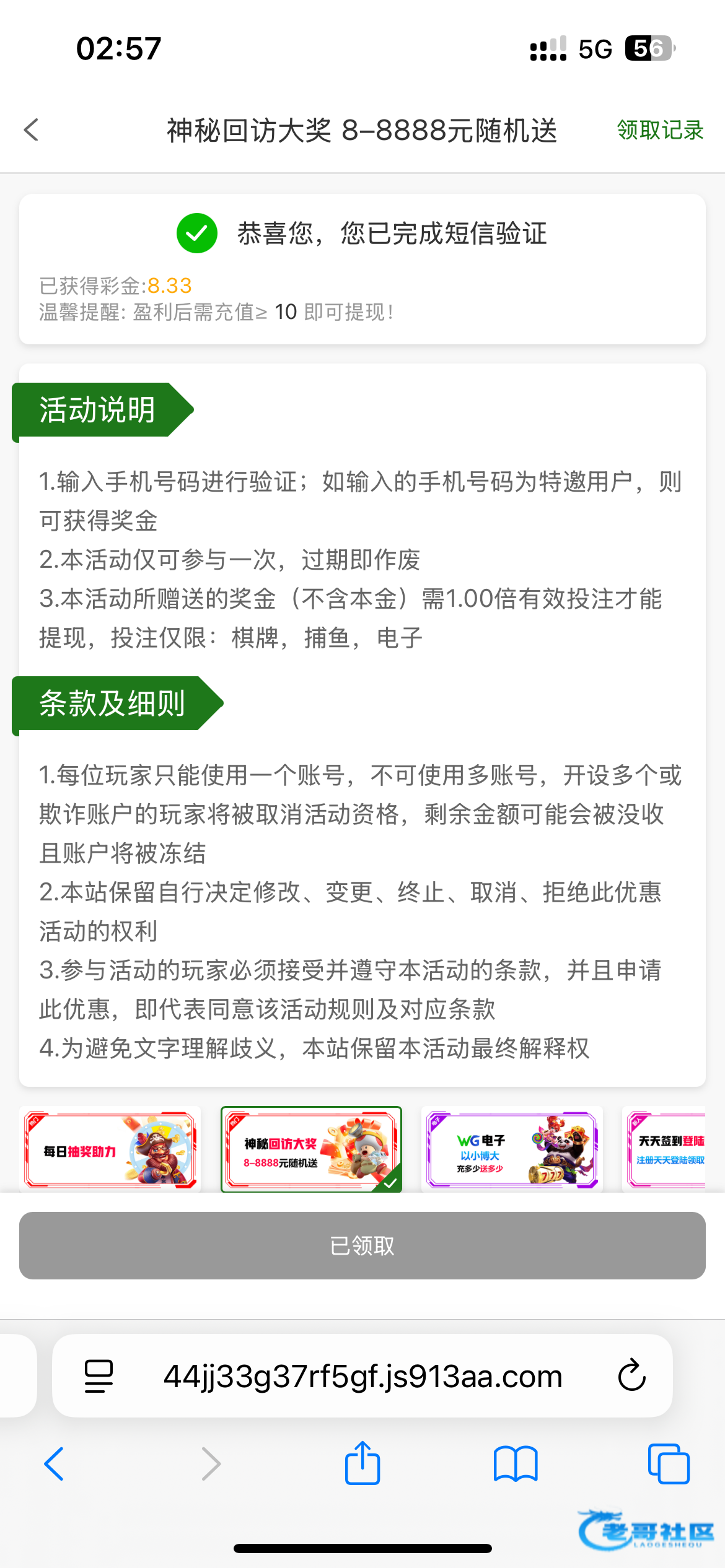Show all open Safari tabs
The height and width of the screenshot is (1568, 725).
tap(668, 1464)
